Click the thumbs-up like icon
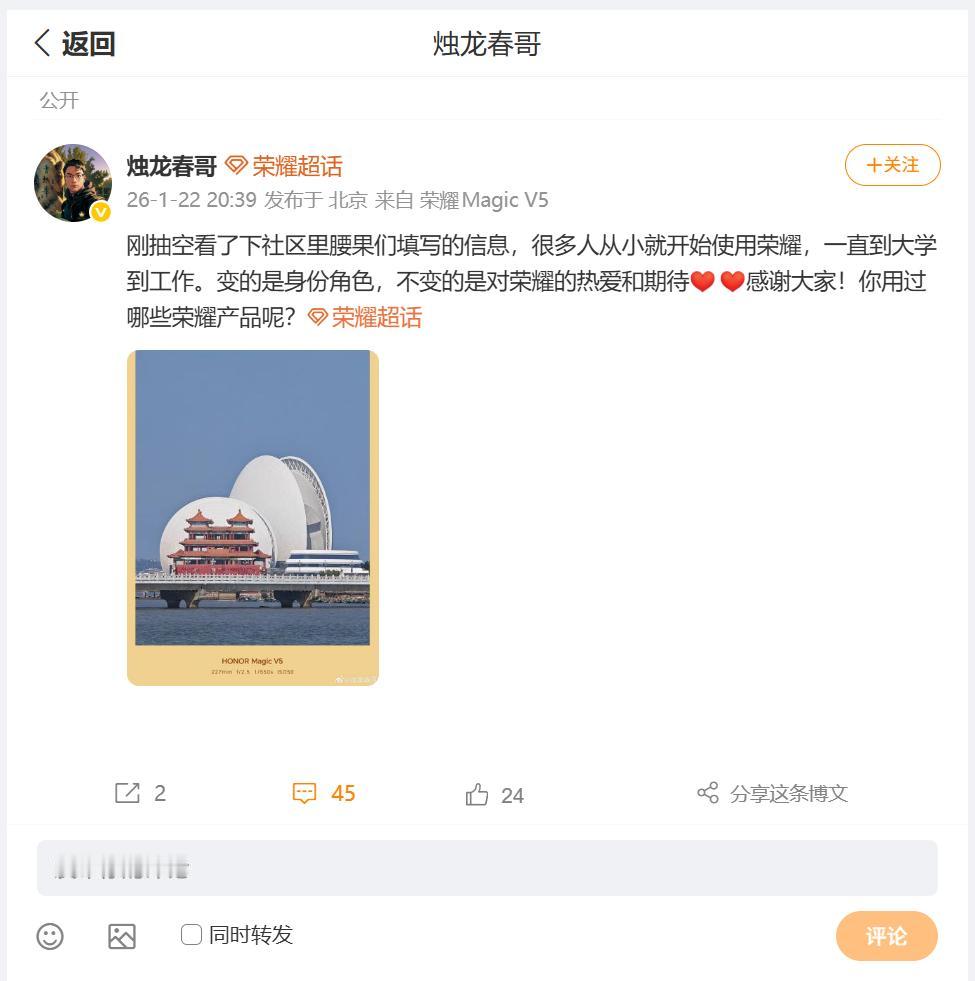Viewport: 975px width, 981px height. point(477,793)
